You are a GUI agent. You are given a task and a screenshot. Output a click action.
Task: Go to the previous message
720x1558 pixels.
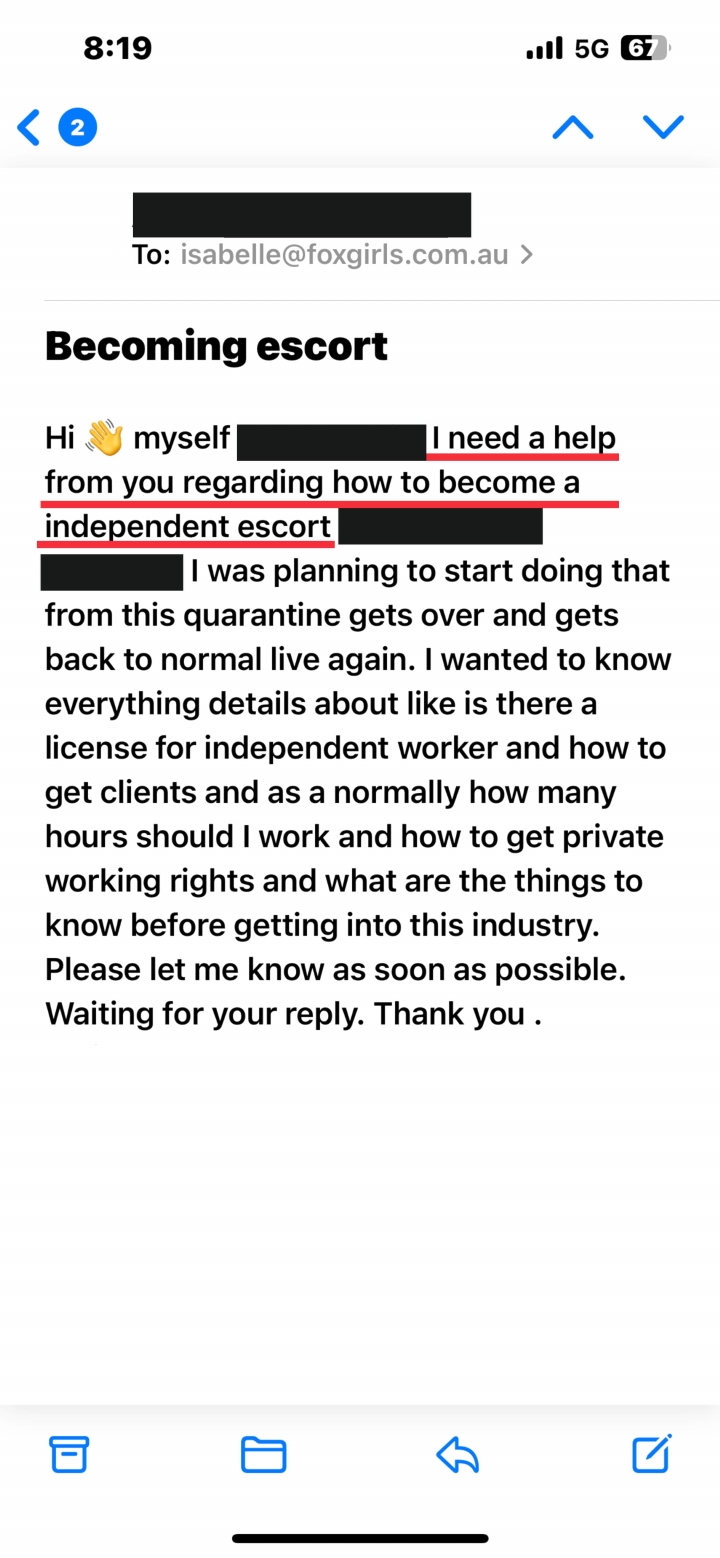(x=573, y=127)
